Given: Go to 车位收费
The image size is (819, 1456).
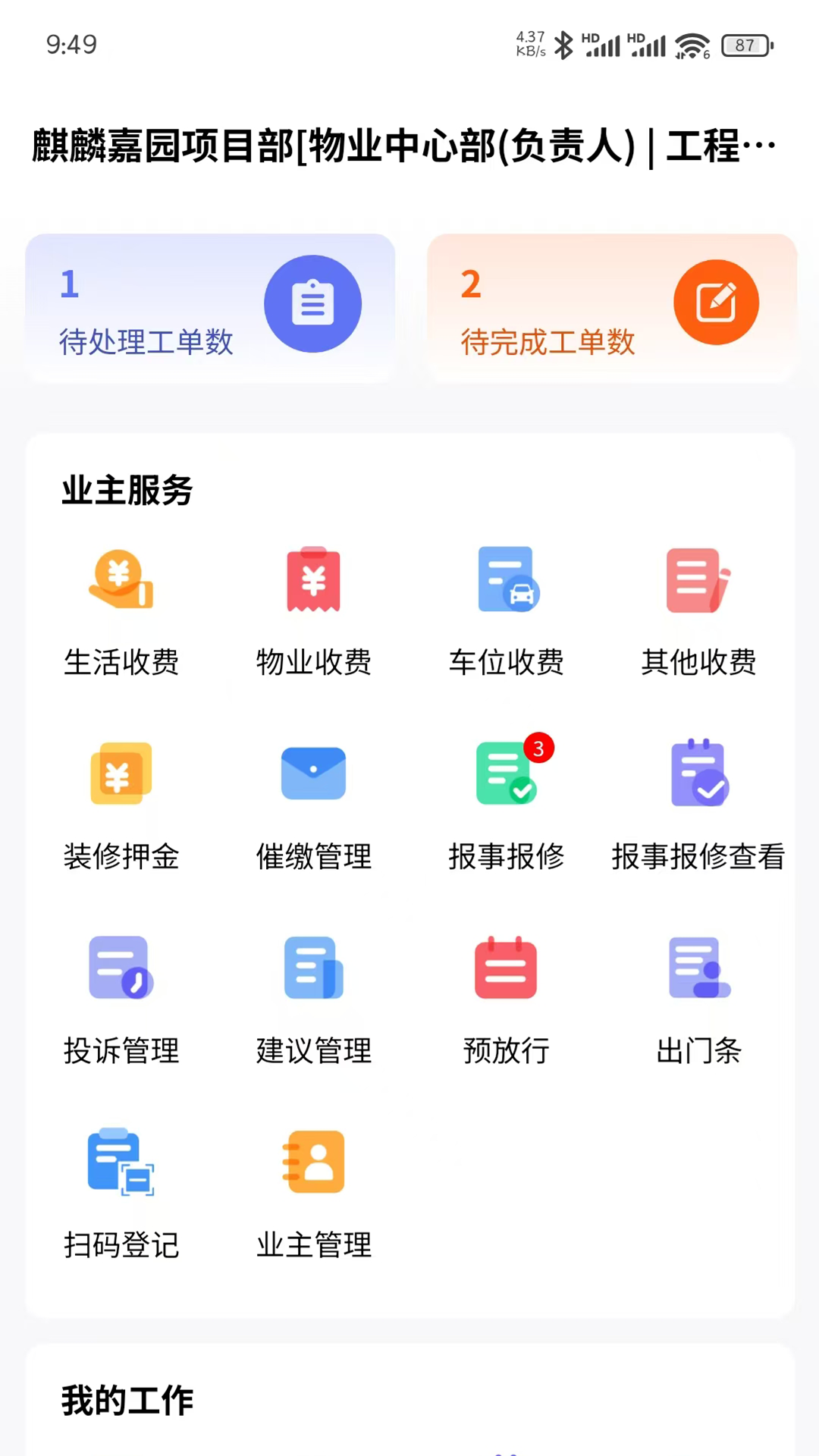Looking at the screenshot, I should pos(507,611).
